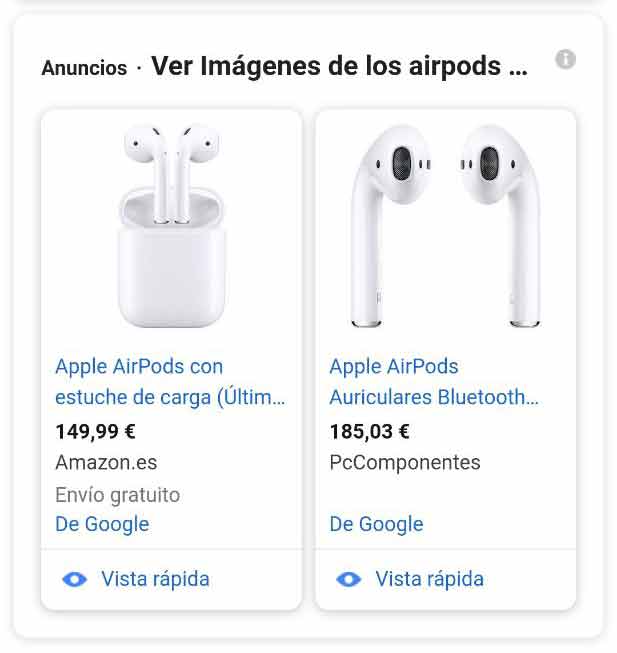
Task: Open the ads info icon
Action: tap(565, 60)
